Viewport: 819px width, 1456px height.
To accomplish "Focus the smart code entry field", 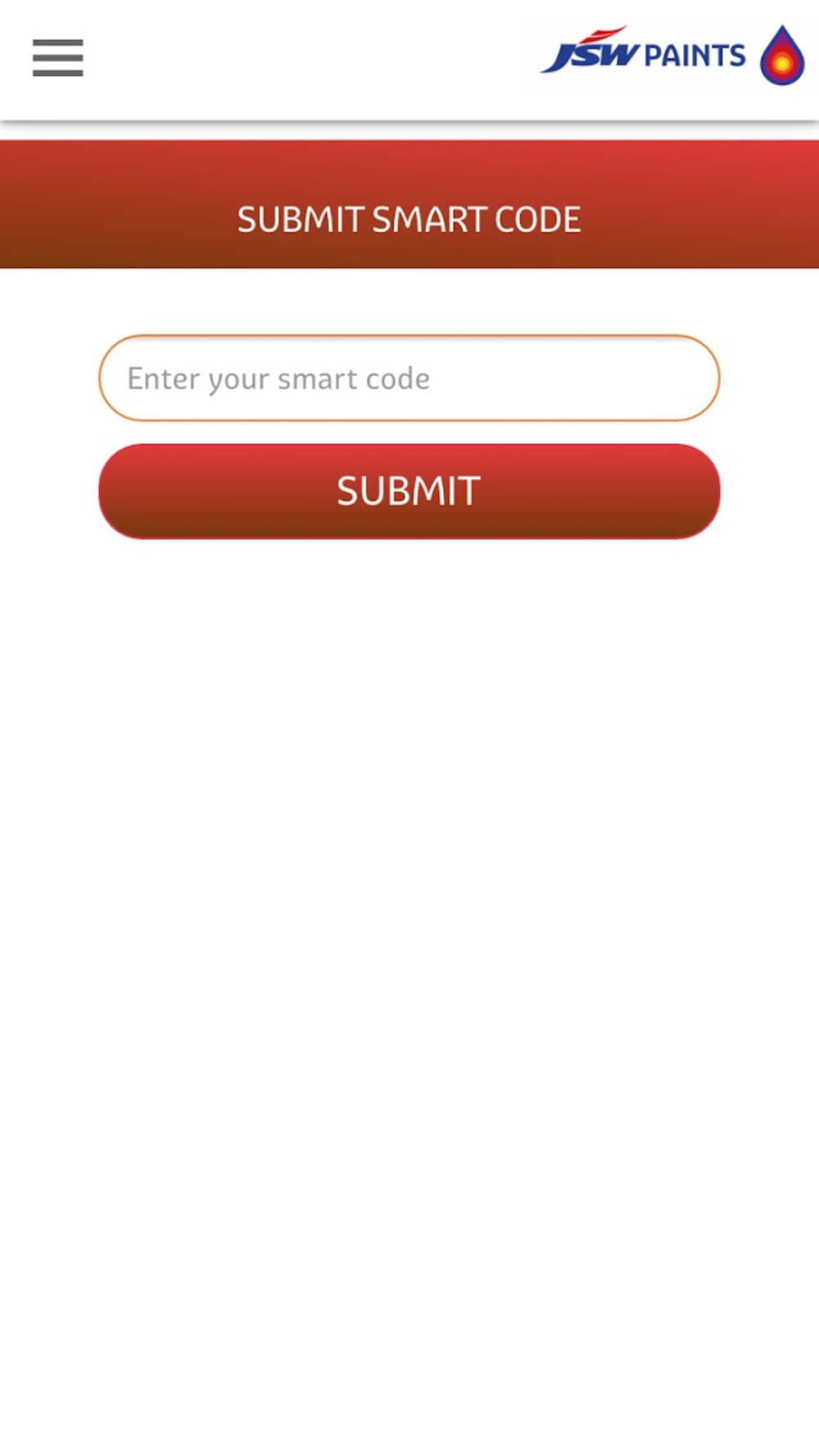I will [409, 378].
